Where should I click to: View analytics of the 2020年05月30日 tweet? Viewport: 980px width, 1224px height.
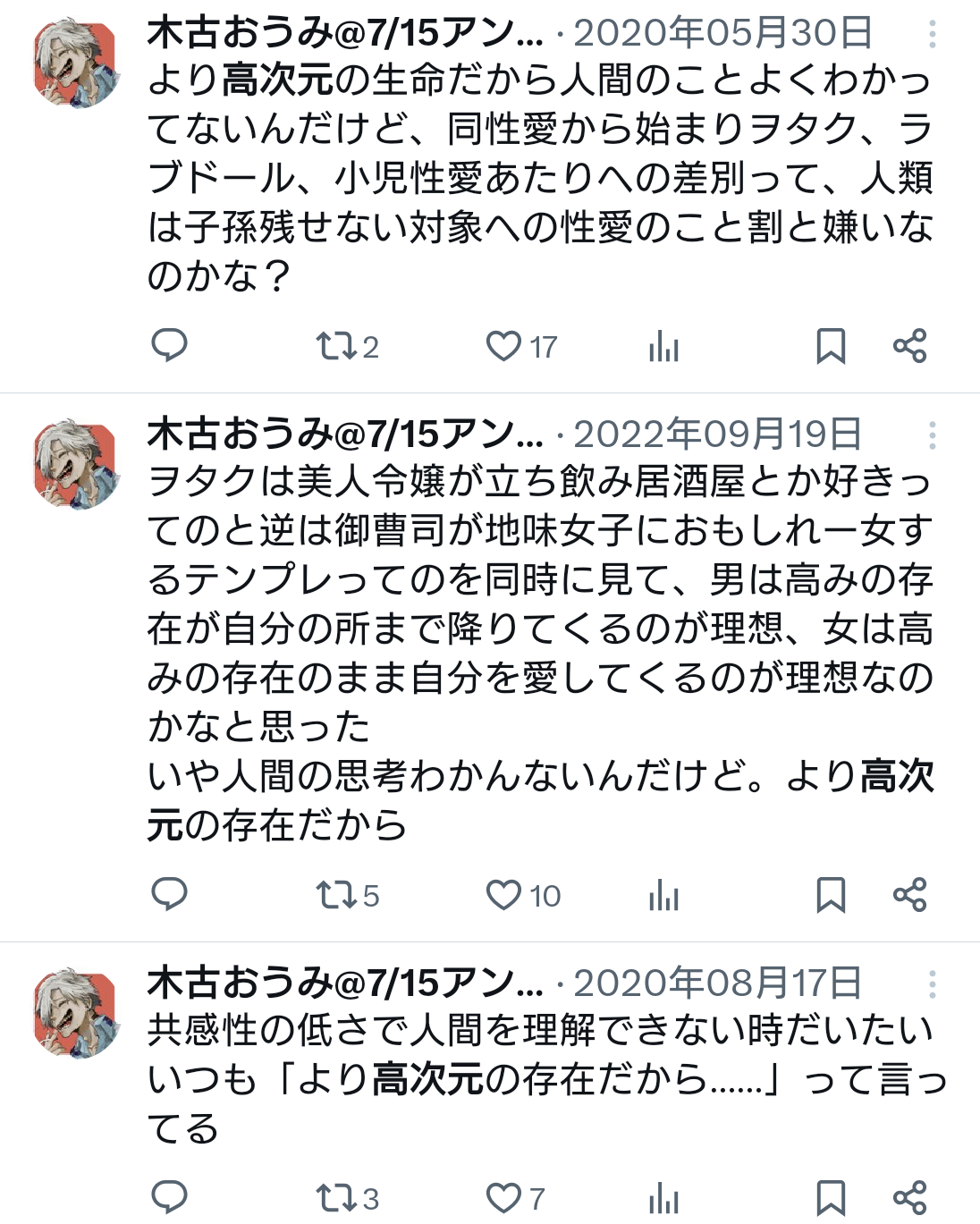[x=663, y=346]
